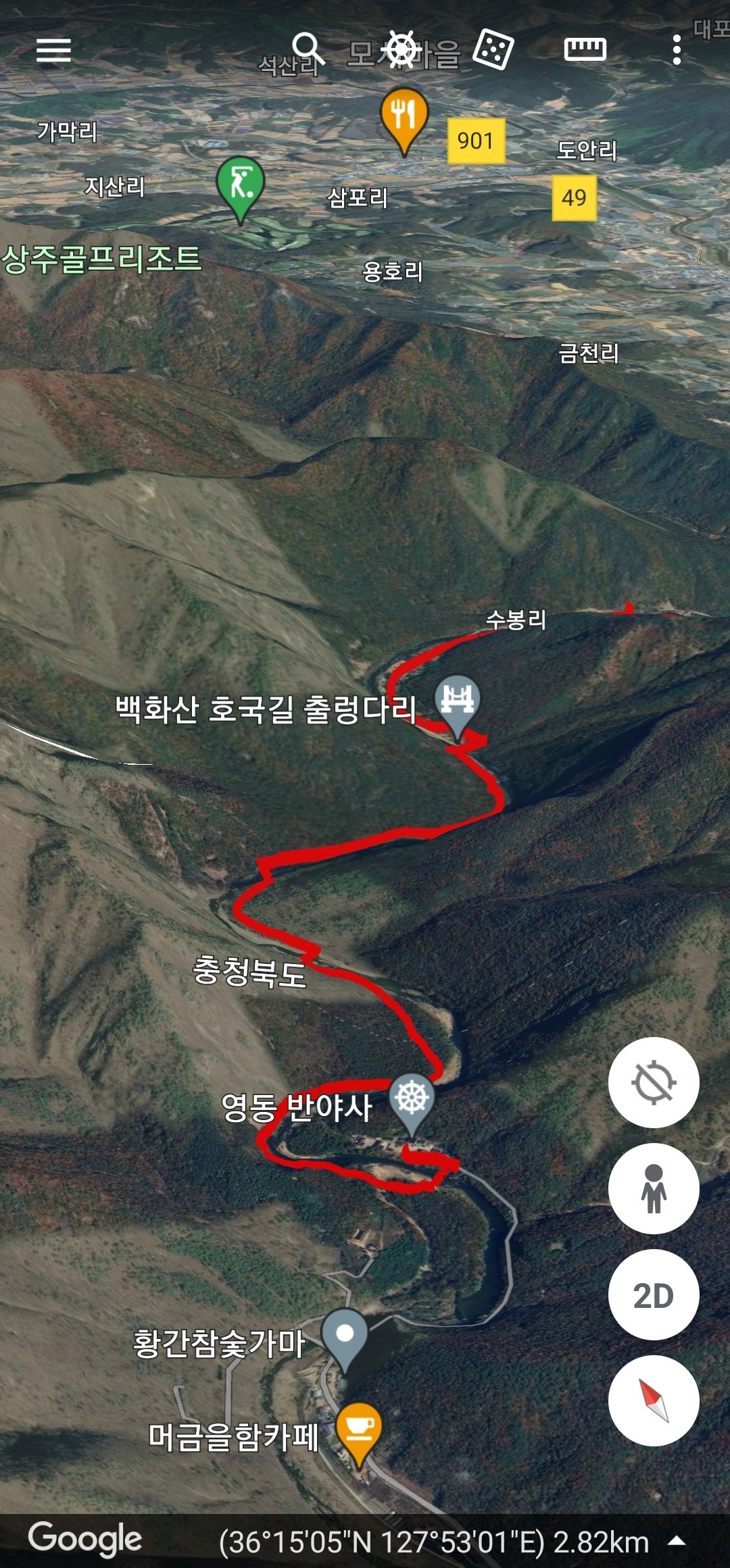Viewport: 730px width, 1568px height.
Task: Expand the coordinates bar arrow
Action: [677, 1541]
